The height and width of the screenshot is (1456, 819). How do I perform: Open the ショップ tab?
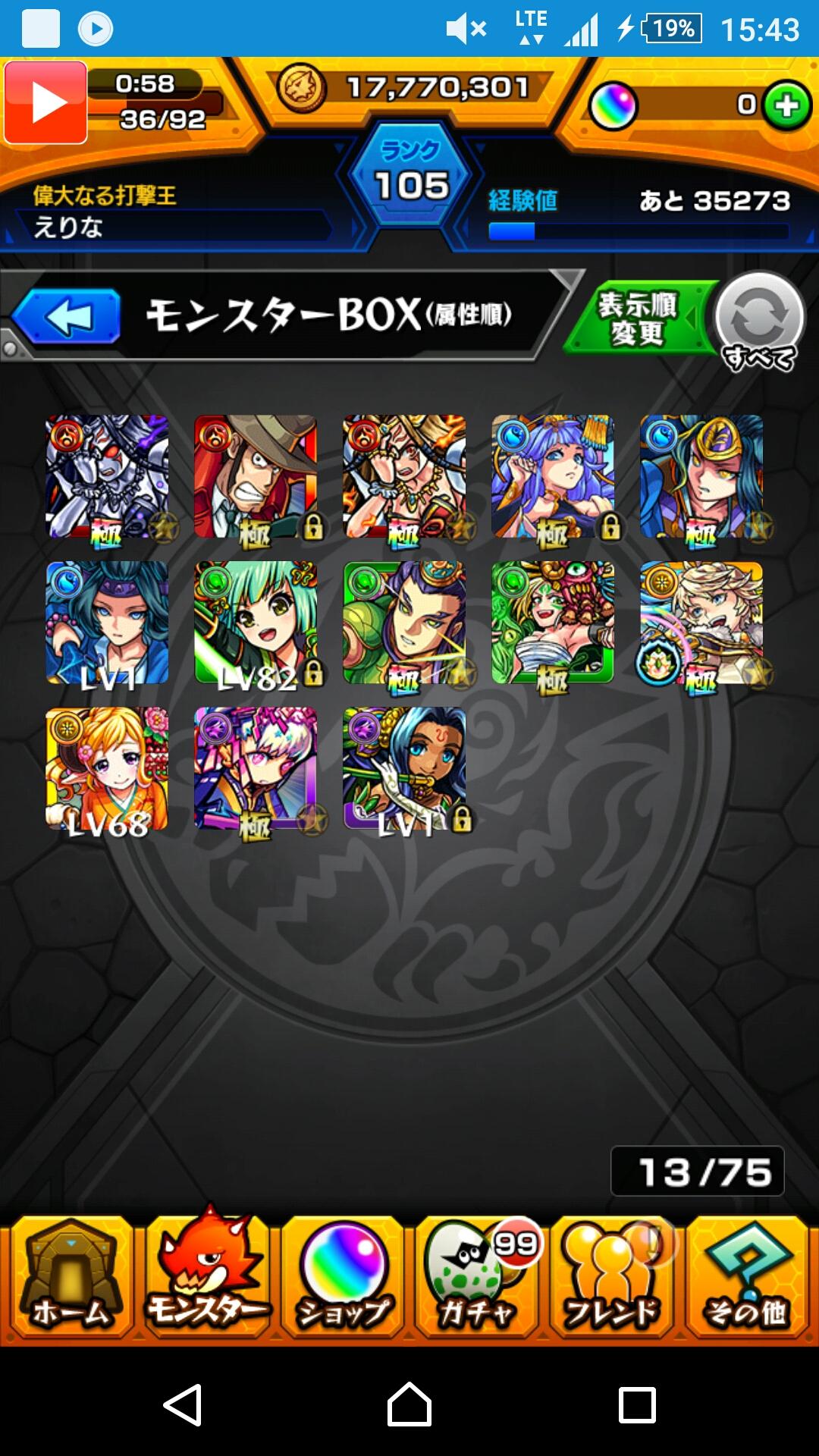343,1279
